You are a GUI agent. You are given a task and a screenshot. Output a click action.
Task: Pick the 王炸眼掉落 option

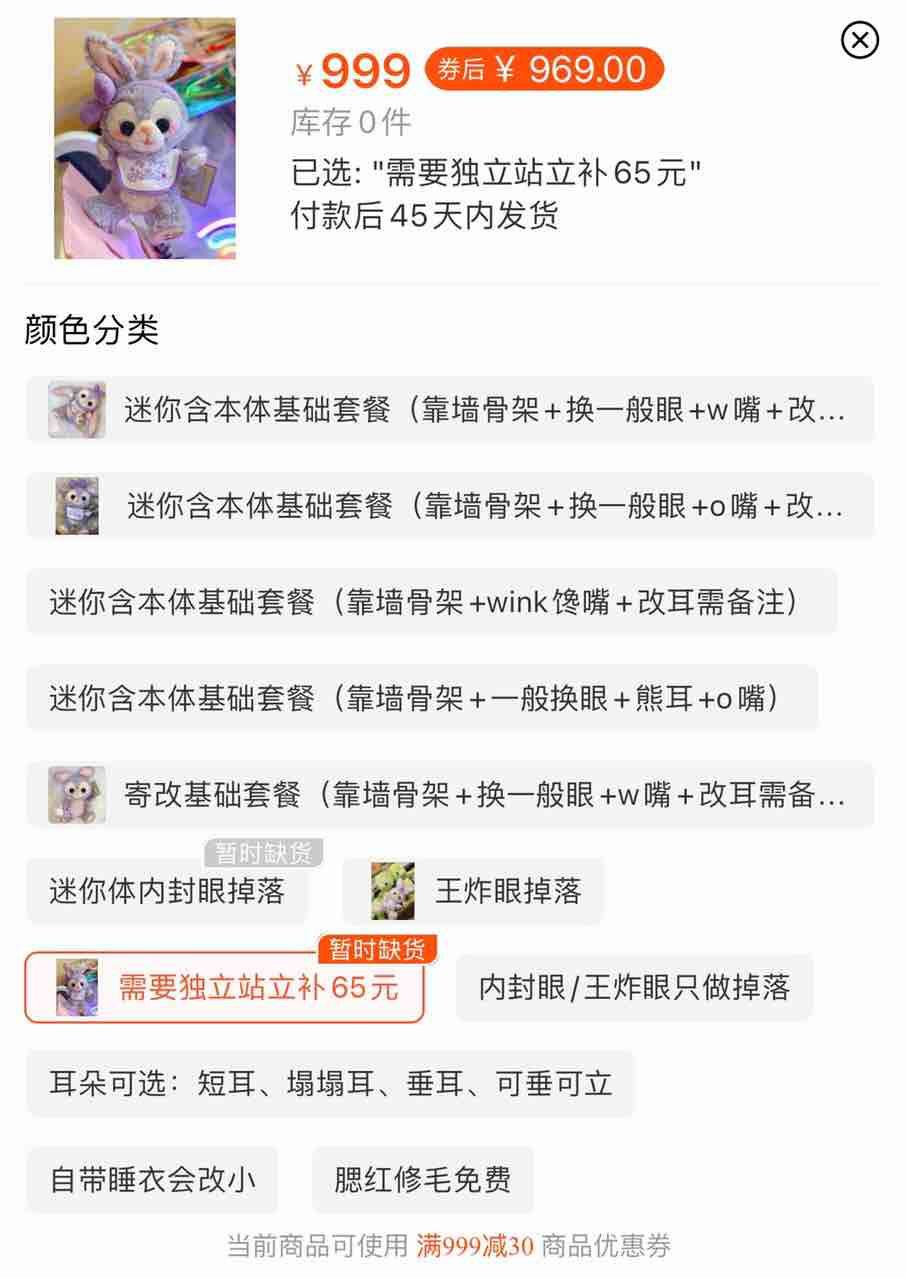coord(473,891)
